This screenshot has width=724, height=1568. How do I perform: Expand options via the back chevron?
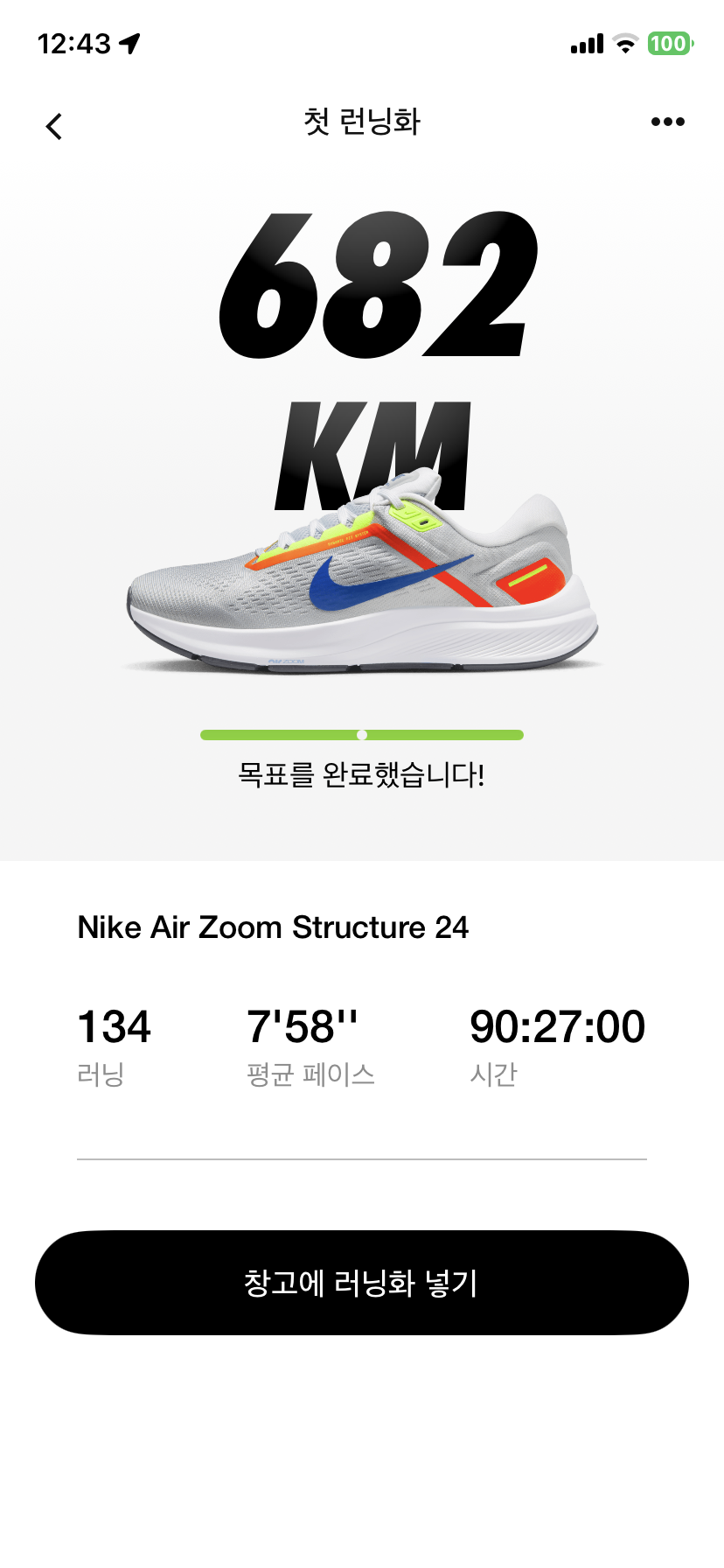[54, 125]
